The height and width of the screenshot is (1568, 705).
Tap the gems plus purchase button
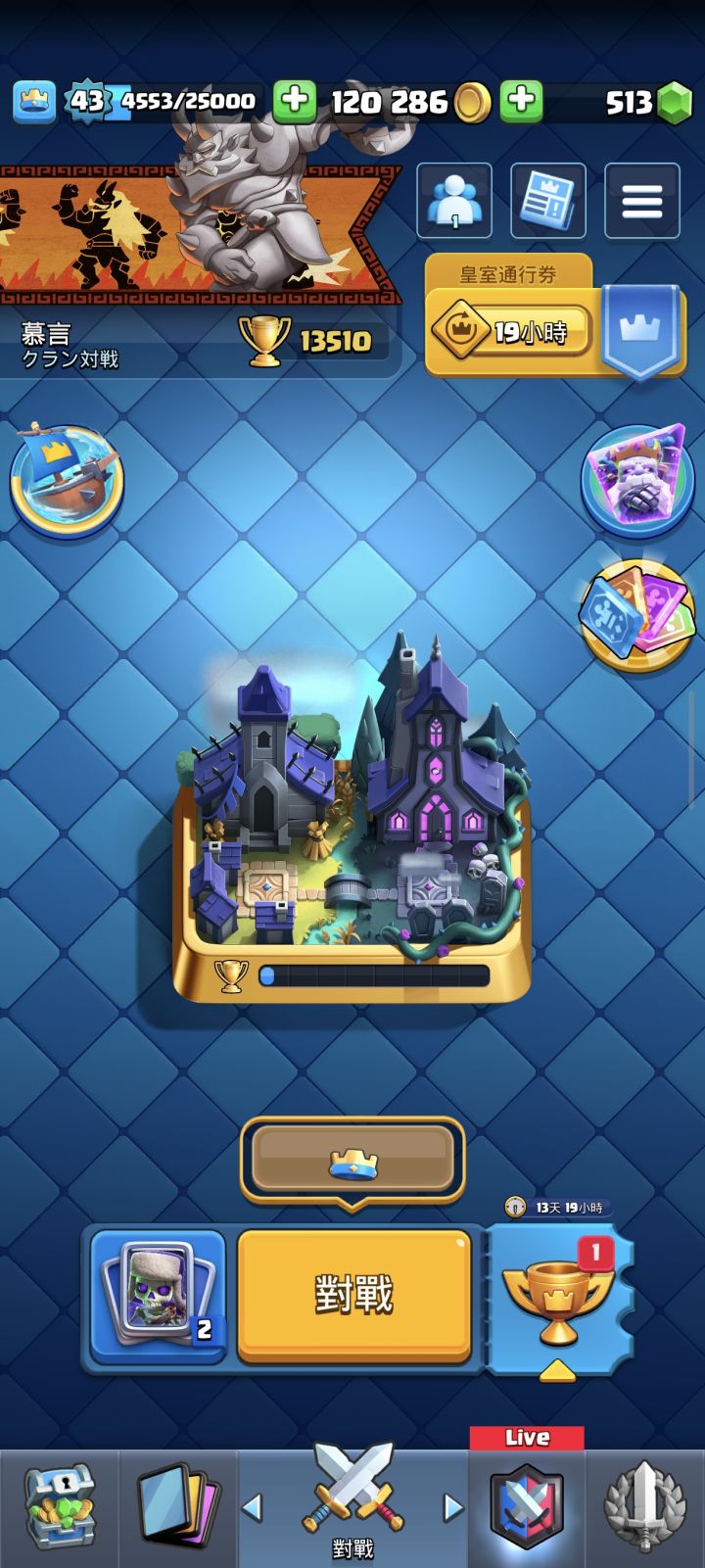click(524, 101)
